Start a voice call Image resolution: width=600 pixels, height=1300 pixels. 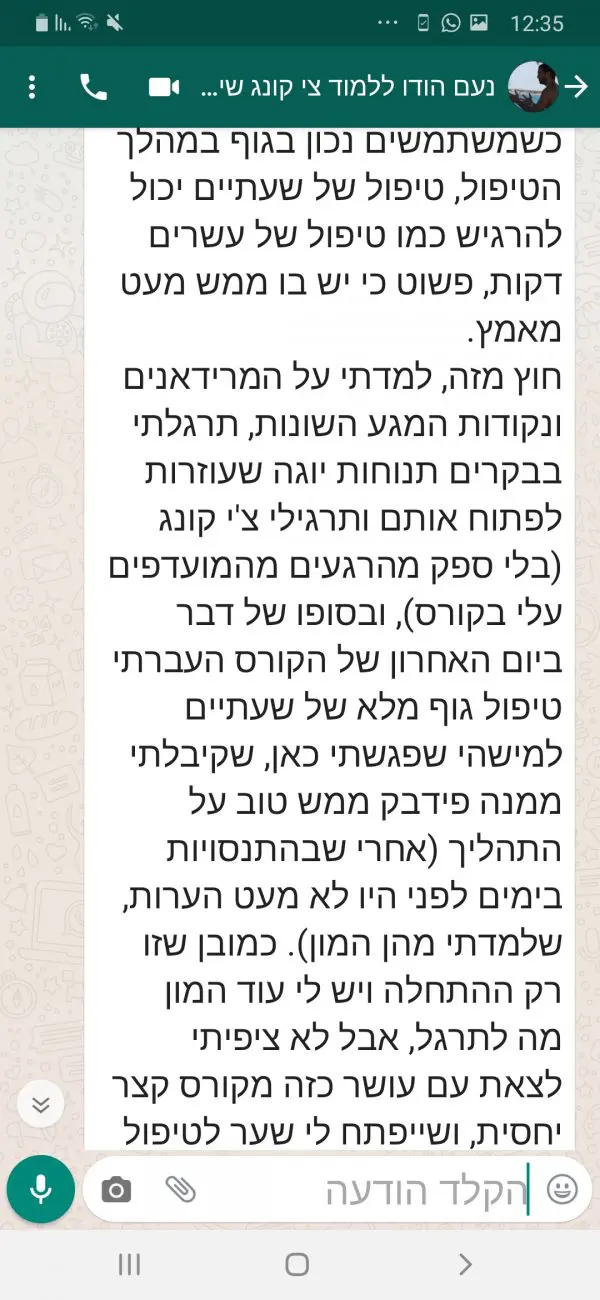click(x=93, y=87)
